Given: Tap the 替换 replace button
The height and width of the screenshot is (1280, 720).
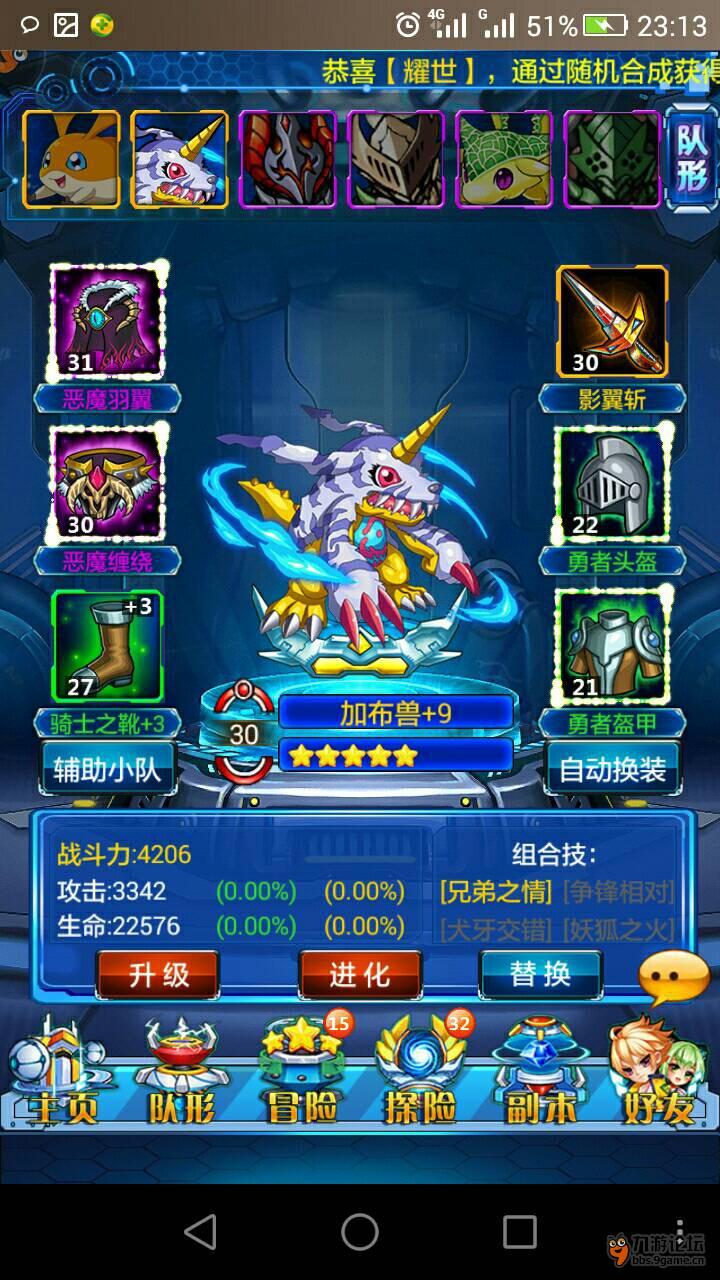Looking at the screenshot, I should (540, 974).
